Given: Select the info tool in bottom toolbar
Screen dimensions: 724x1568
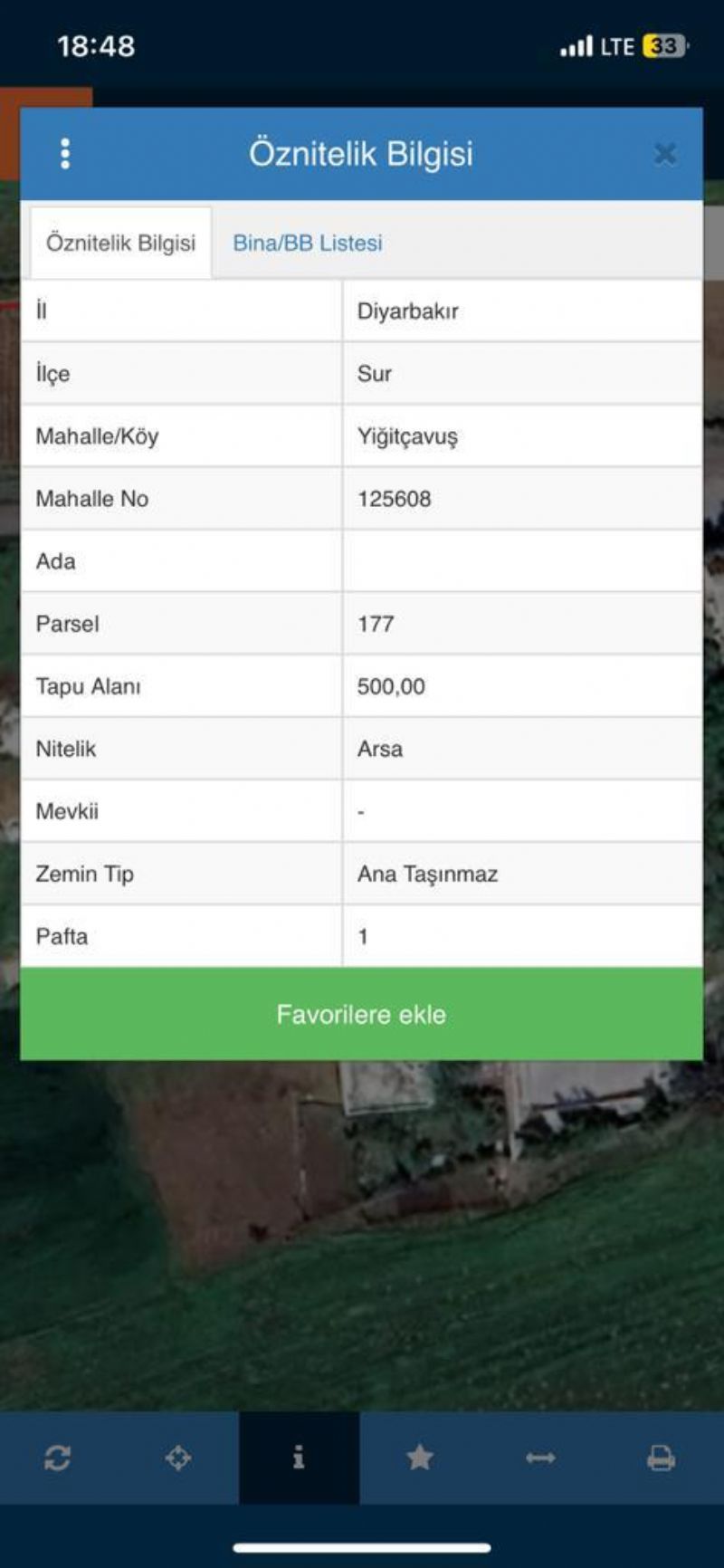Looking at the screenshot, I should (x=299, y=1458).
